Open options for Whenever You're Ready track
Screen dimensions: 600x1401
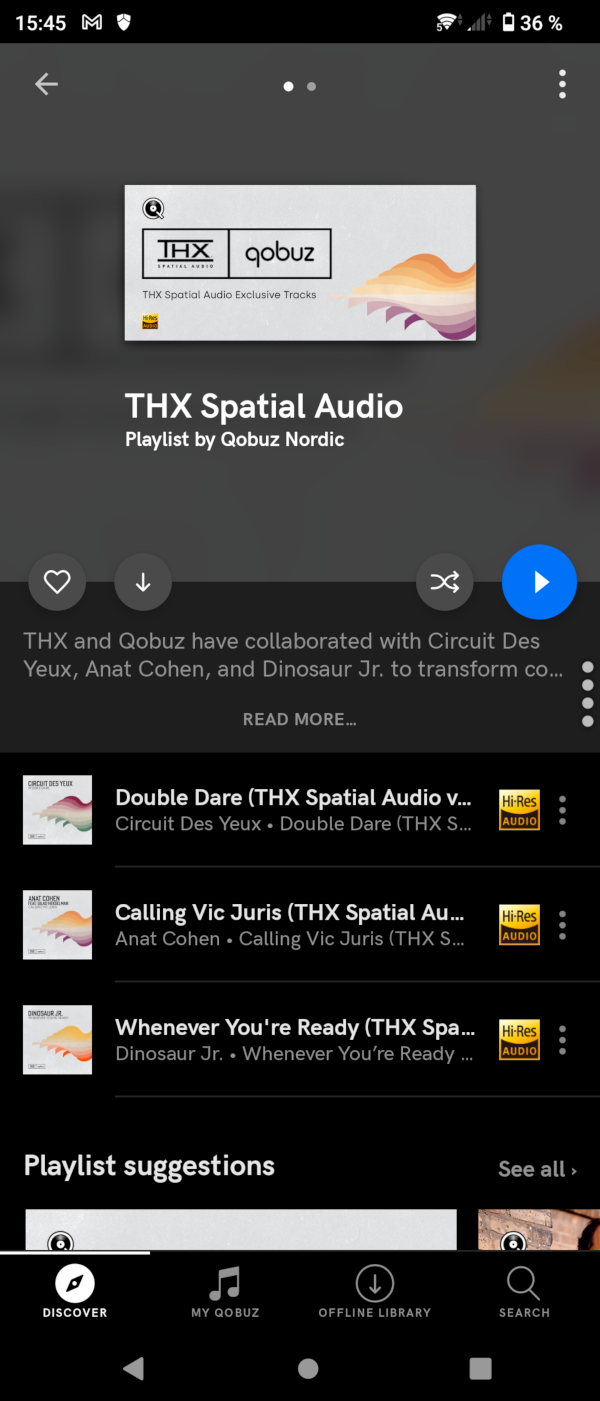pyautogui.click(x=562, y=1039)
